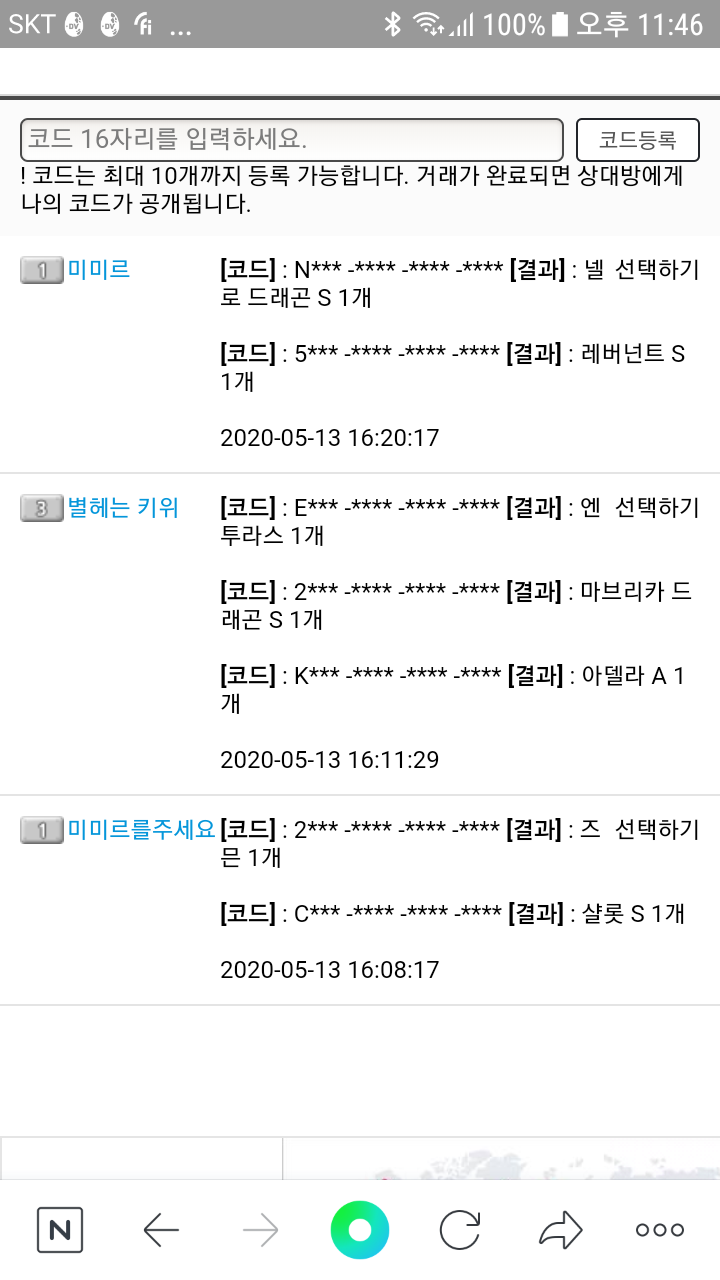Viewport: 720px width, 1280px height.
Task: Open the 미미르를주세요 user link
Action: click(x=142, y=829)
